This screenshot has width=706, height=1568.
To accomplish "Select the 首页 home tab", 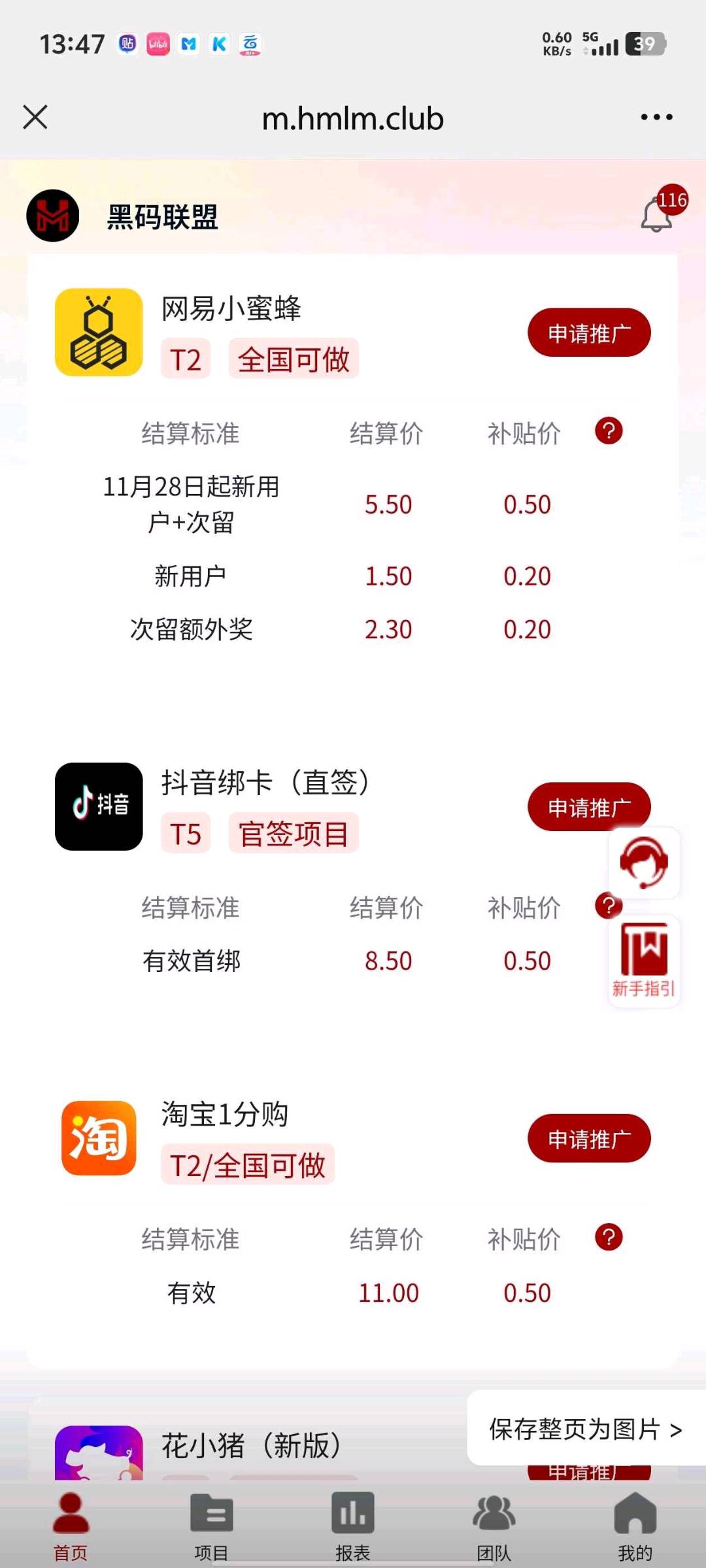I will 69,1522.
